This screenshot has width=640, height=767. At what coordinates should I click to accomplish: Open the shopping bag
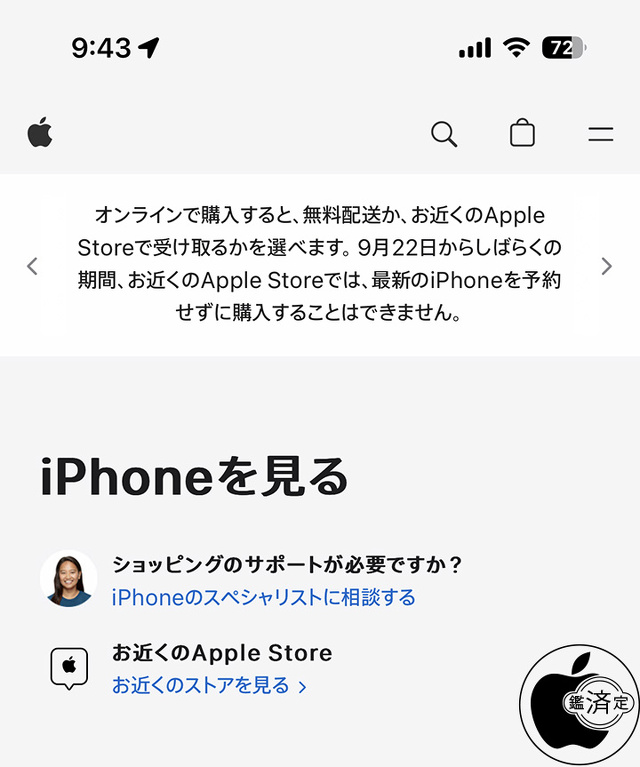(x=522, y=133)
